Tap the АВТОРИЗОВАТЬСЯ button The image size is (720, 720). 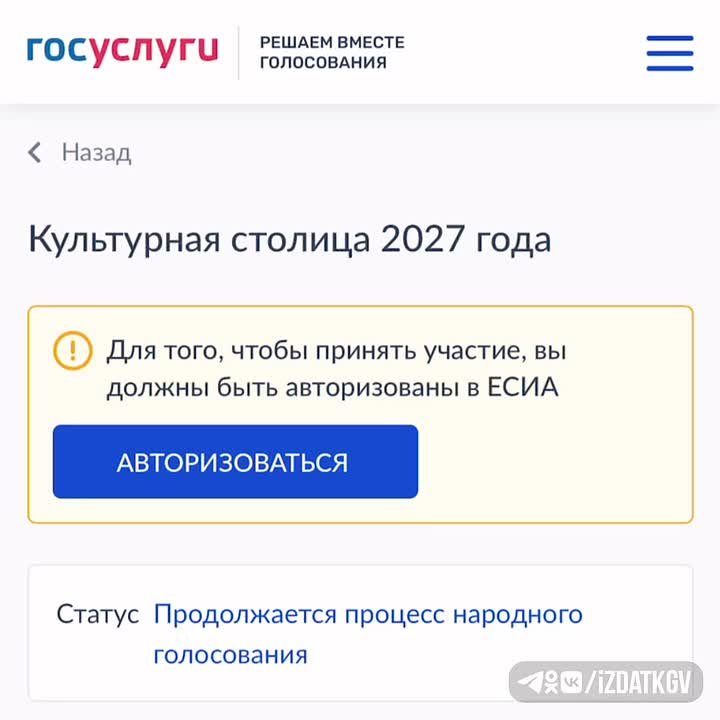pos(235,462)
